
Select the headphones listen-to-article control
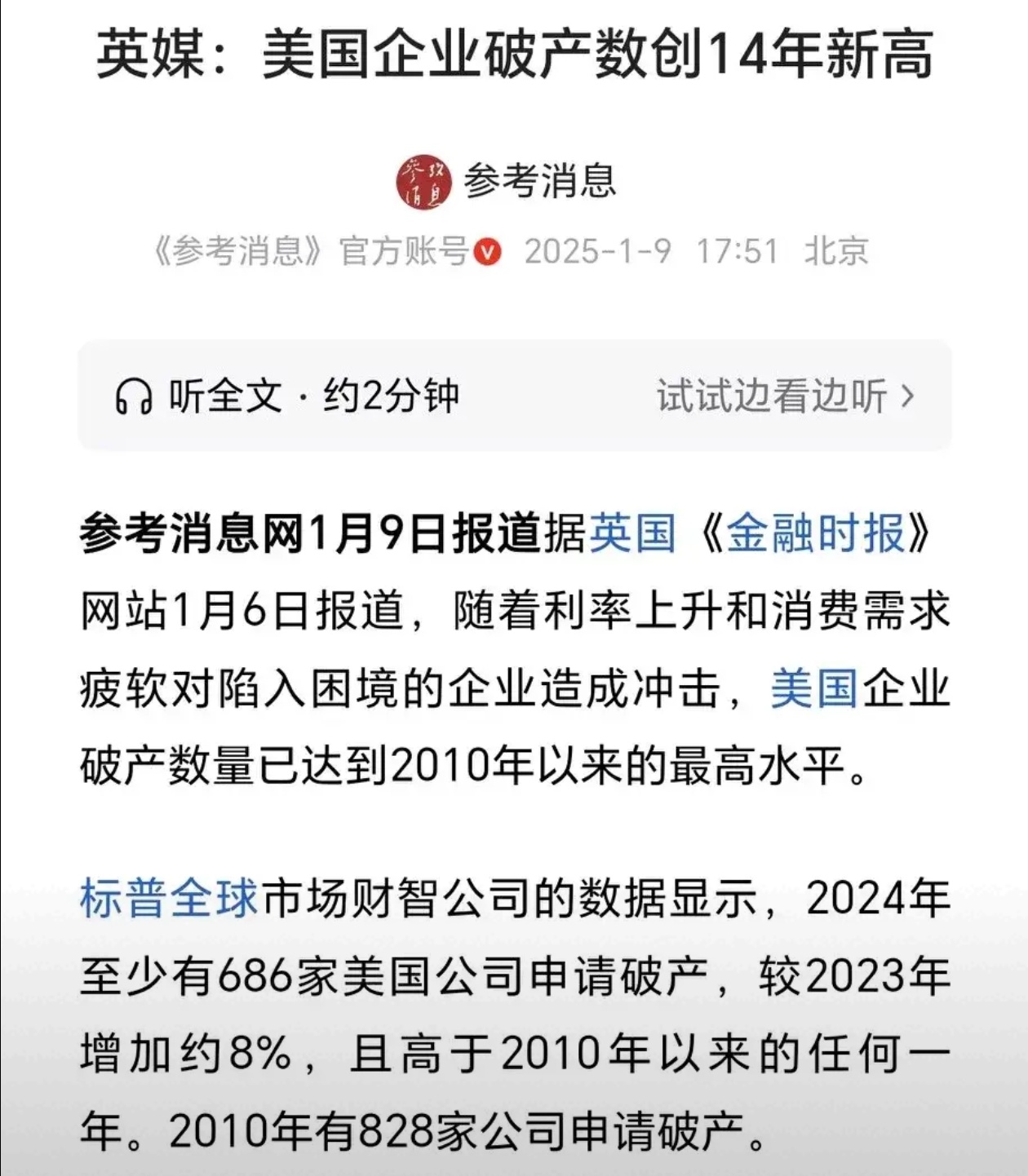135,397
